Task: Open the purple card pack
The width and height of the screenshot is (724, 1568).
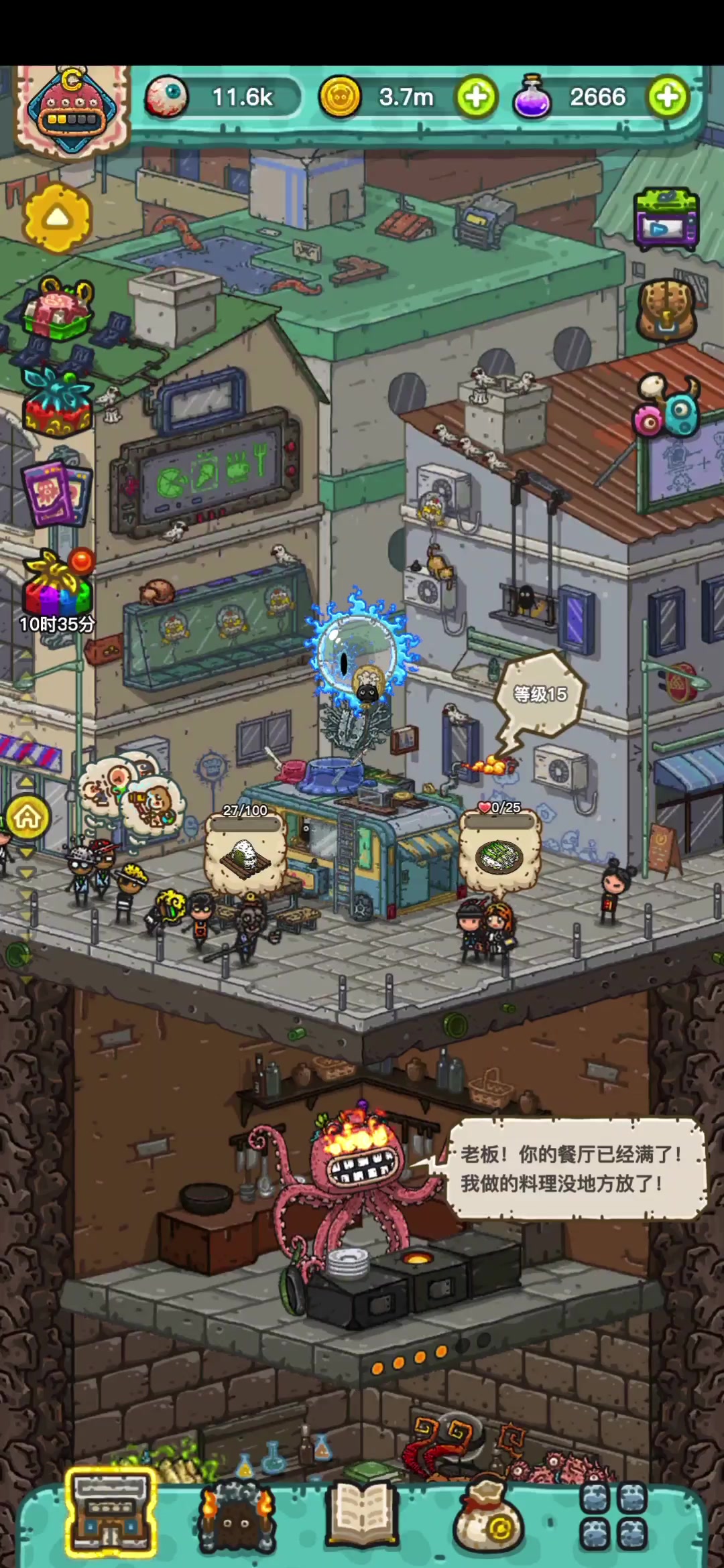Action: pyautogui.click(x=56, y=493)
